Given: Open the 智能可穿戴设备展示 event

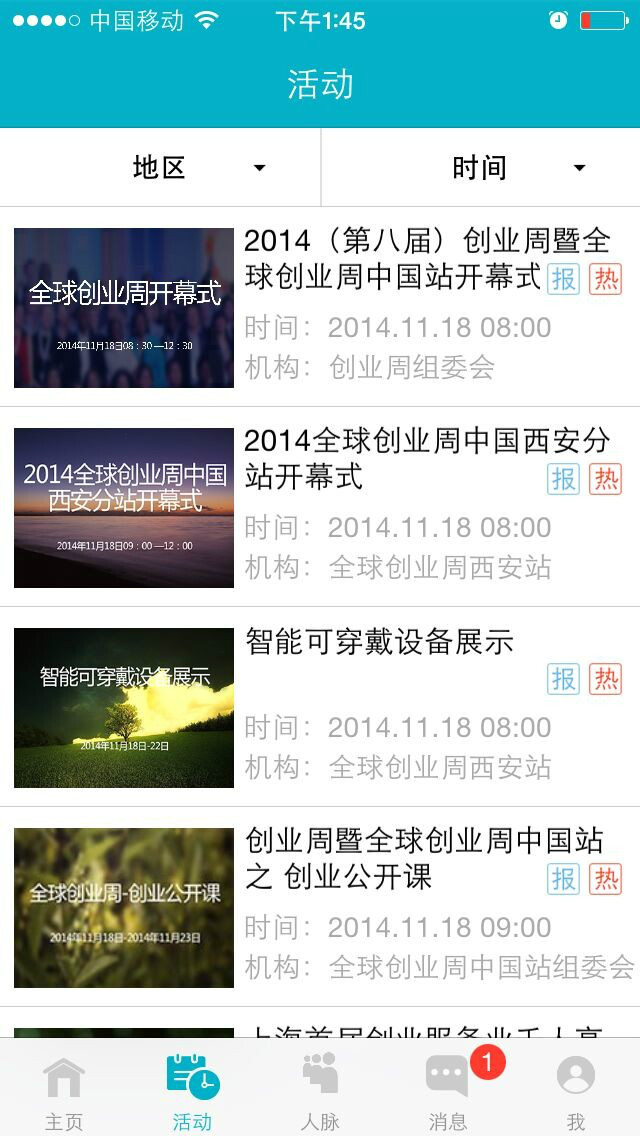Looking at the screenshot, I should pyautogui.click(x=320, y=707).
